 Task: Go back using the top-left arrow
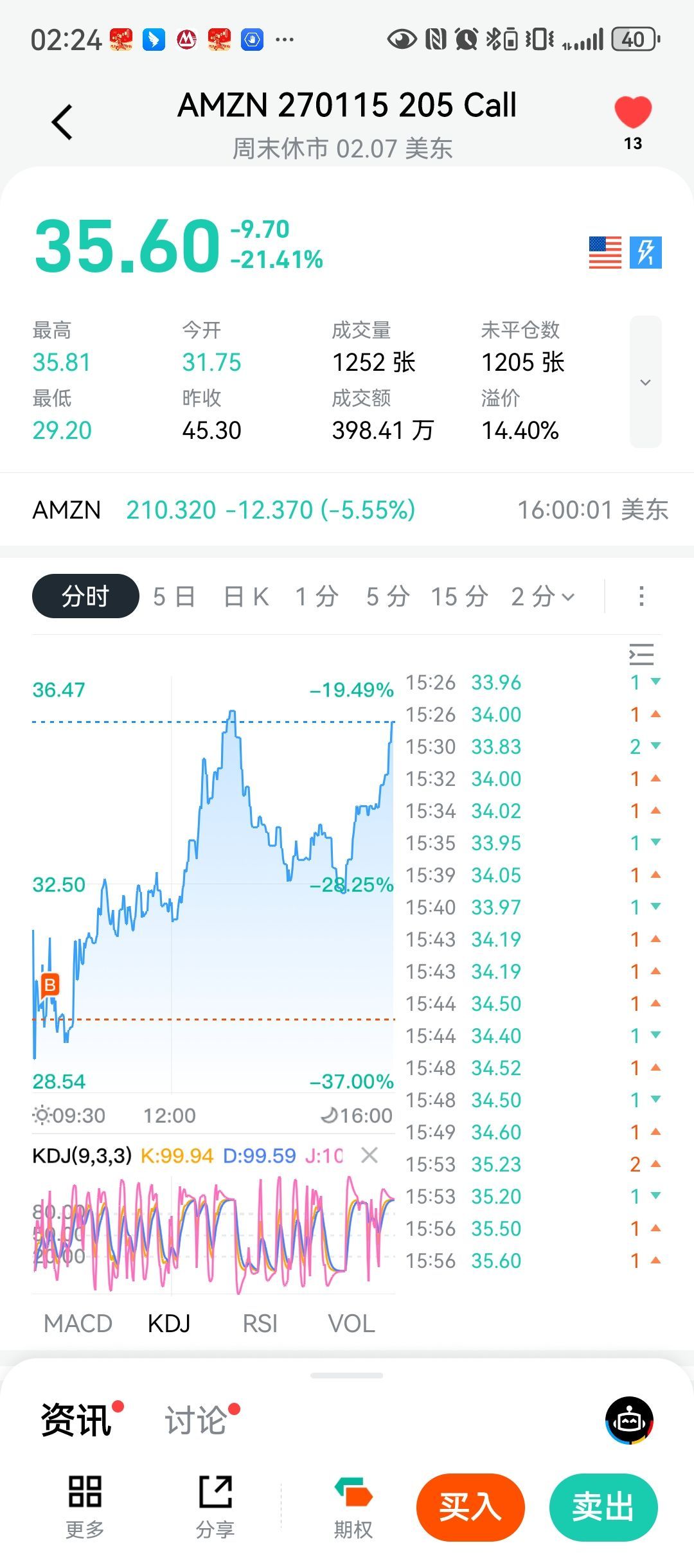[62, 121]
